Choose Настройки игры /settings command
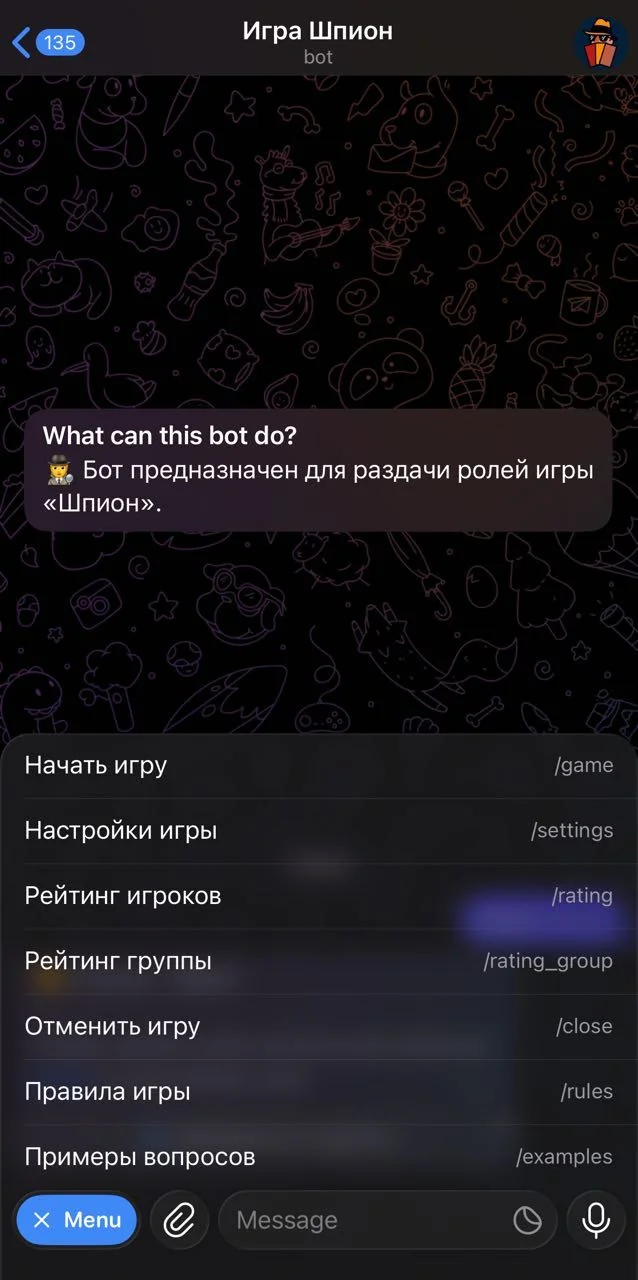Image resolution: width=638 pixels, height=1280 pixels. tap(319, 831)
